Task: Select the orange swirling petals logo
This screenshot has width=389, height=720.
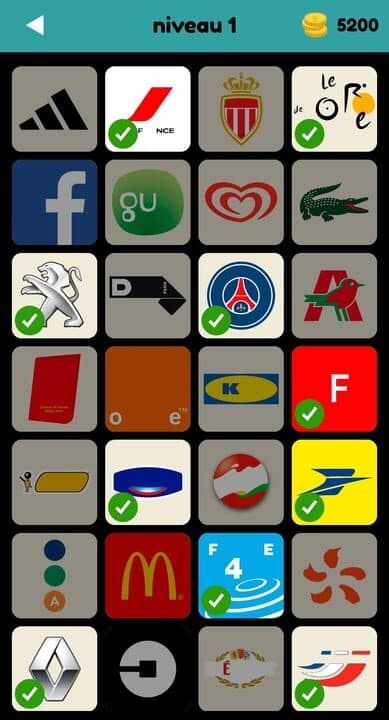Action: [334, 575]
